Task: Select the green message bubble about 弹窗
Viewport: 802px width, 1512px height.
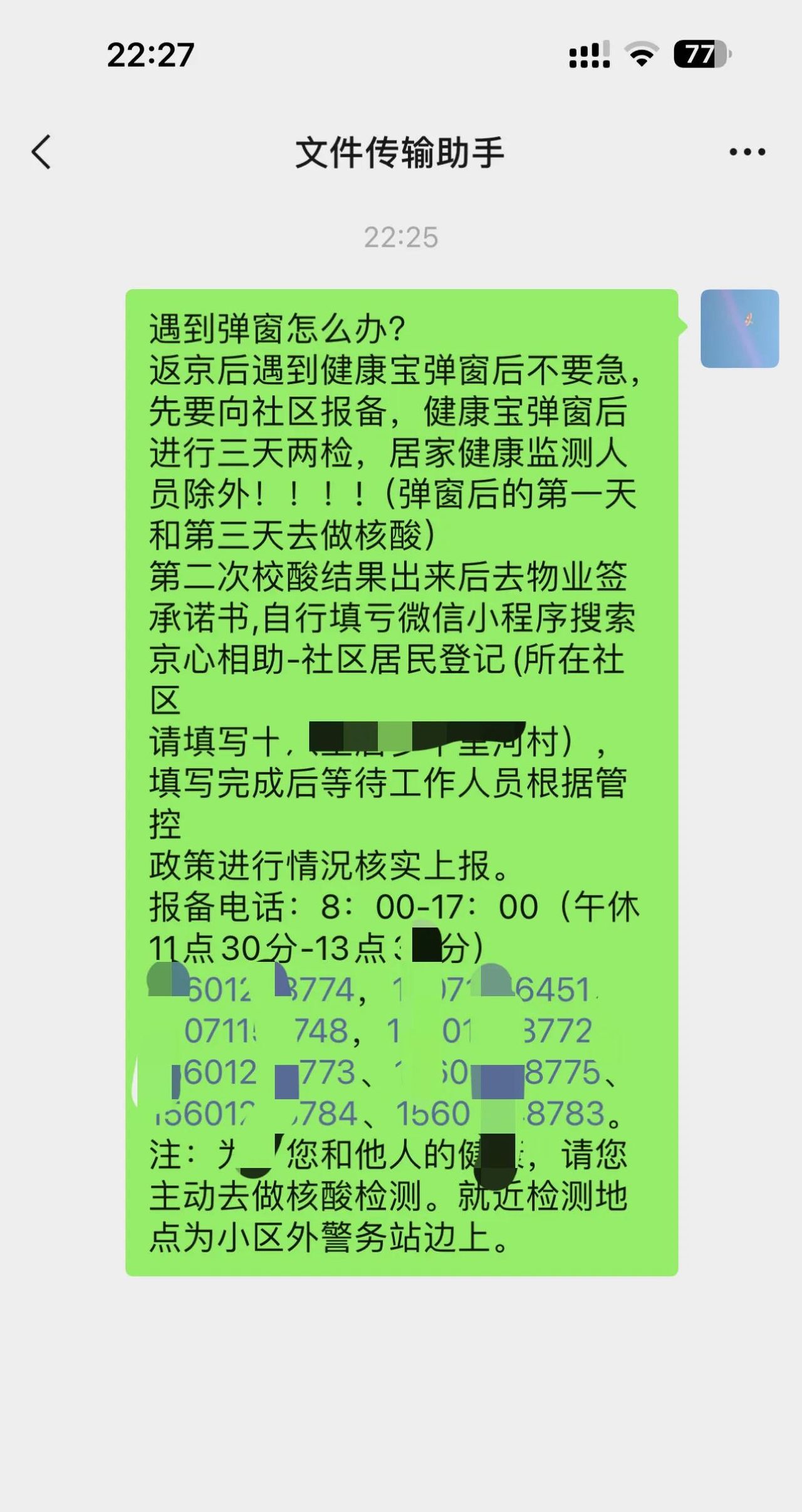Action: [401, 752]
